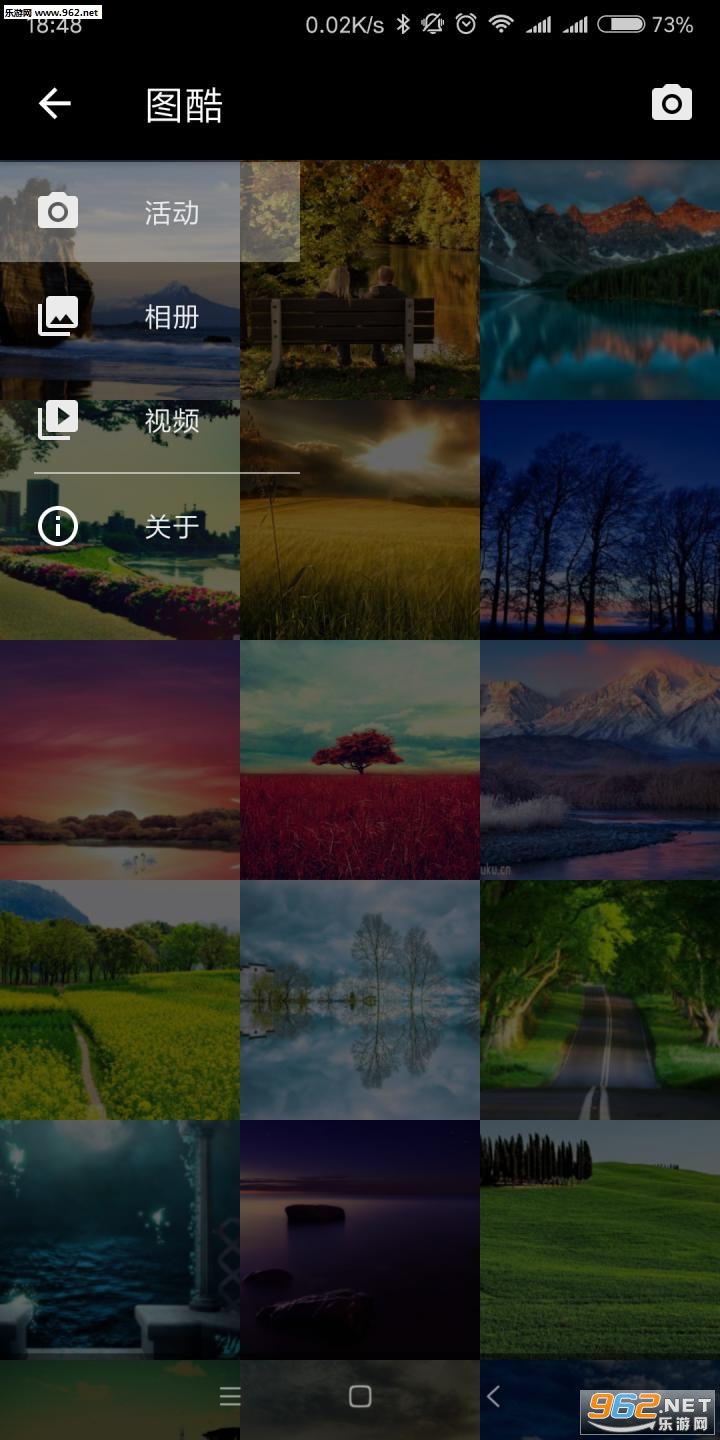Viewport: 720px width, 1440px height.
Task: View the mirrored trees reflection photo
Action: tap(360, 1000)
